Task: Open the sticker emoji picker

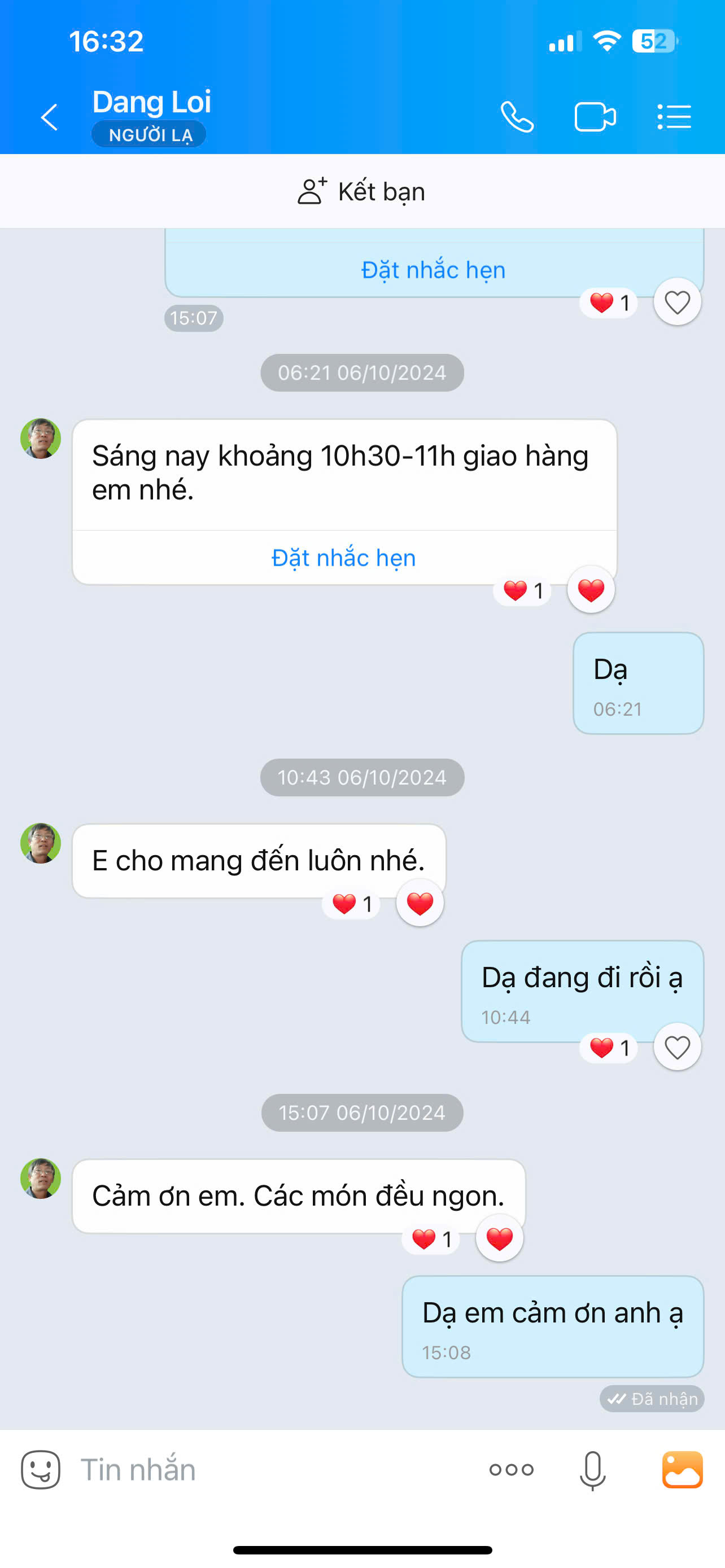Action: [41, 1470]
